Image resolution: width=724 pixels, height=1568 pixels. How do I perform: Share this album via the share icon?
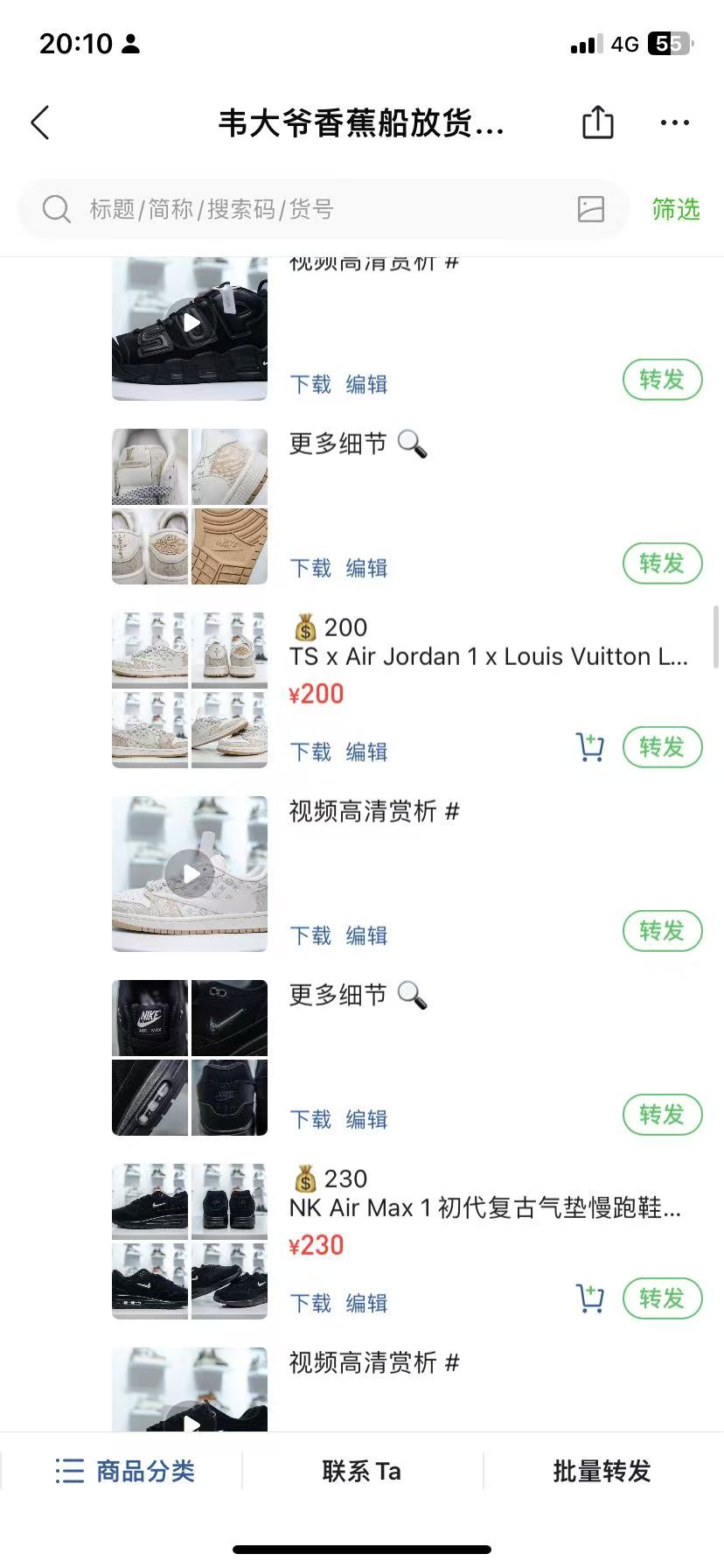pyautogui.click(x=598, y=122)
